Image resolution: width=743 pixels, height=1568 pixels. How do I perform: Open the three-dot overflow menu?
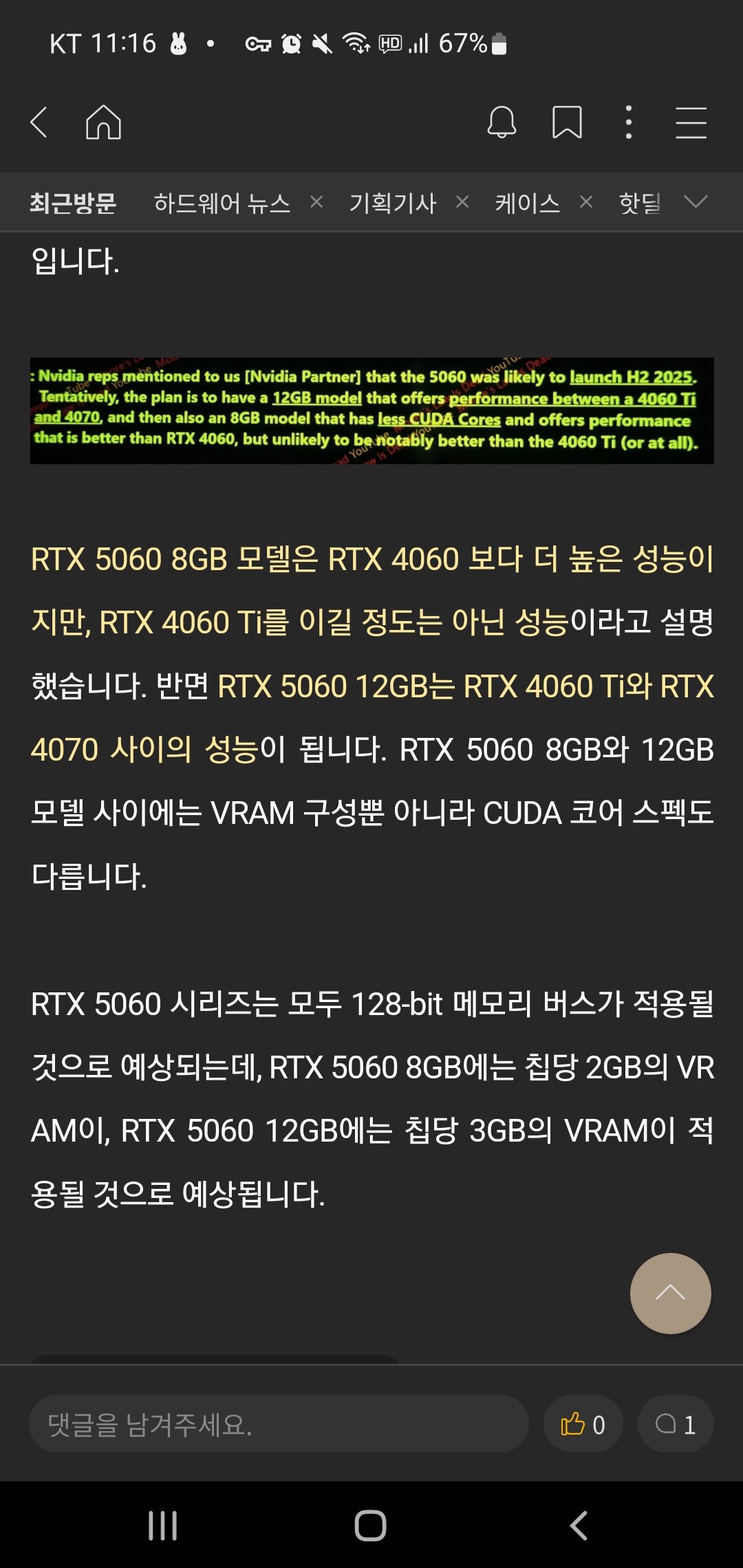[x=628, y=122]
